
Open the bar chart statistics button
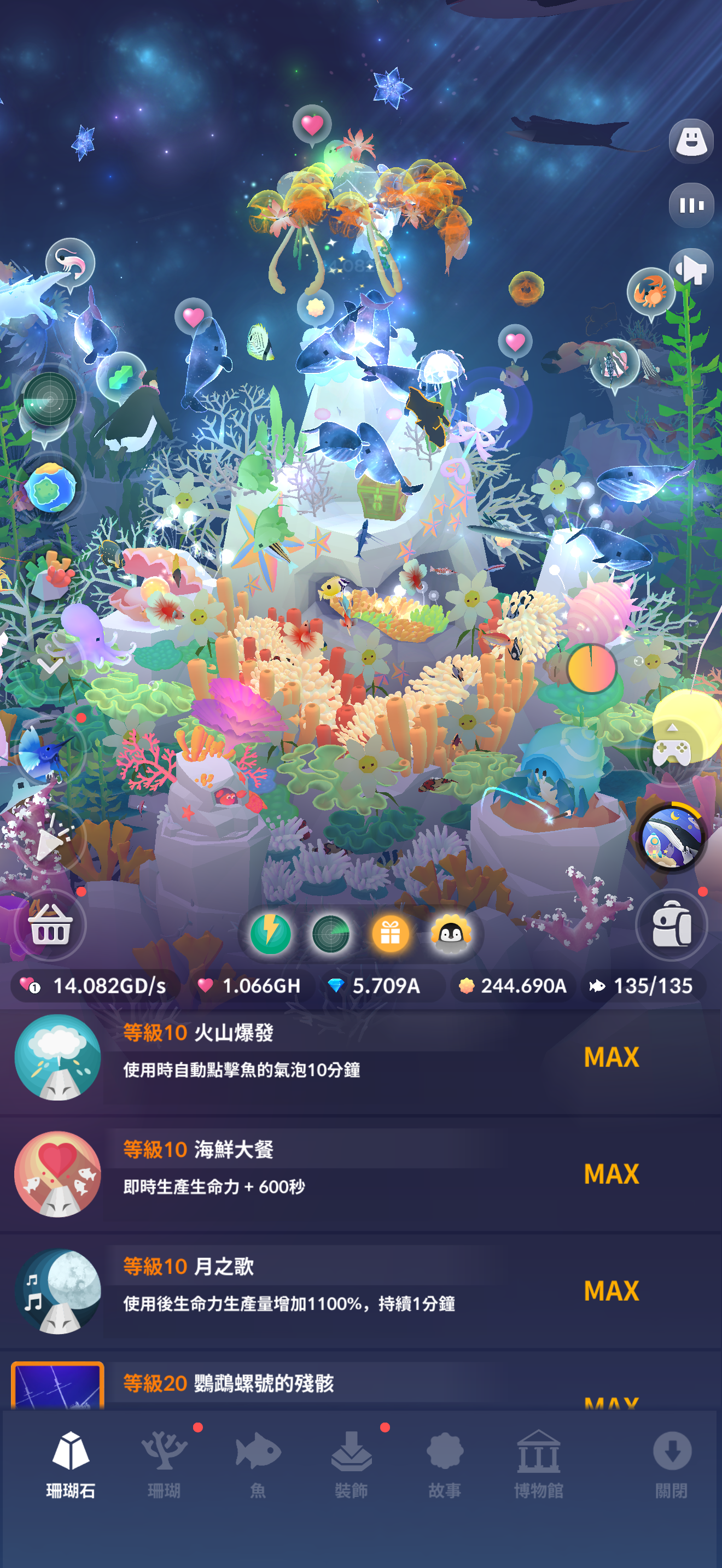691,206
